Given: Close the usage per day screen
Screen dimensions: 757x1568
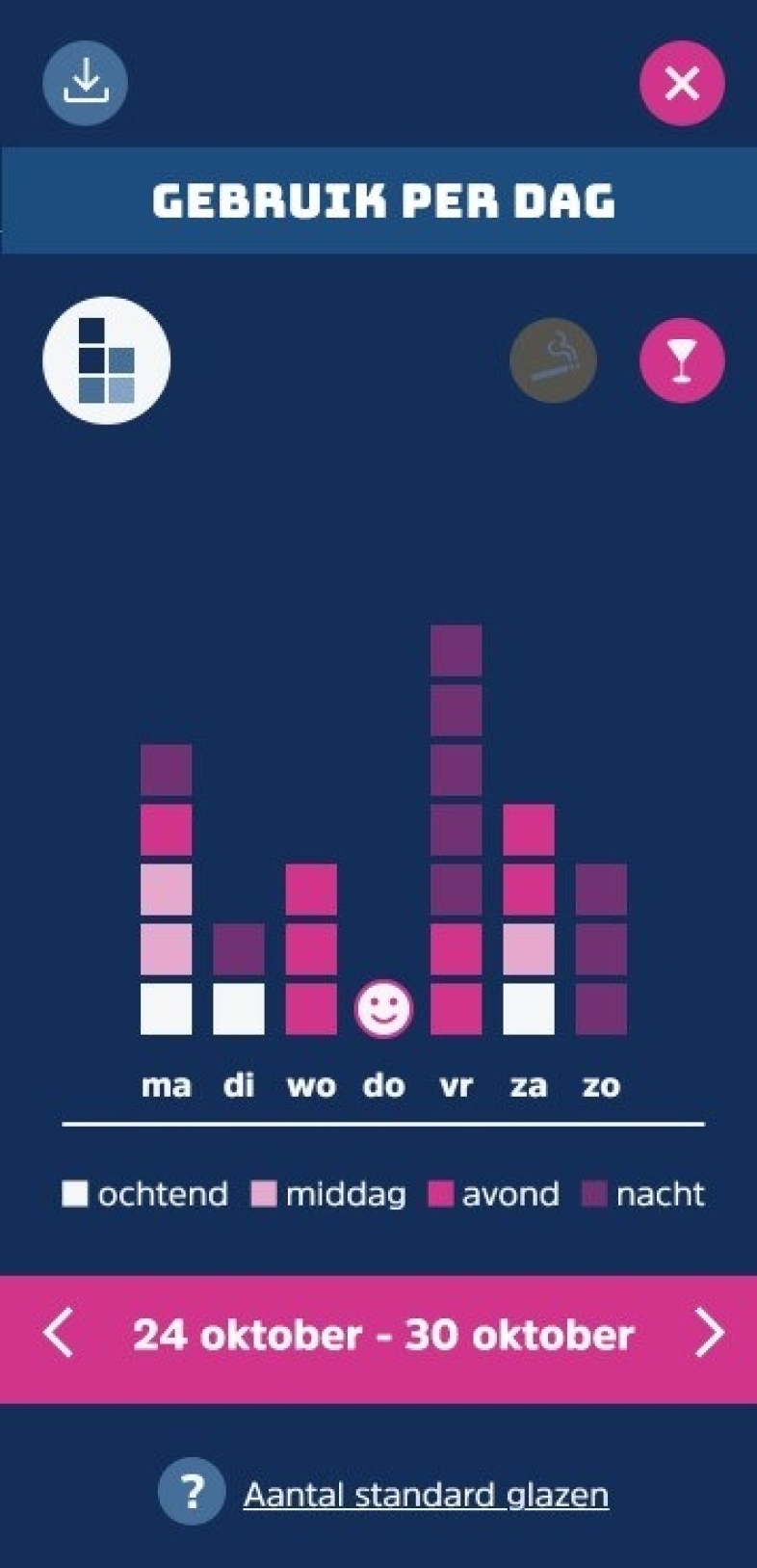Looking at the screenshot, I should click(682, 84).
